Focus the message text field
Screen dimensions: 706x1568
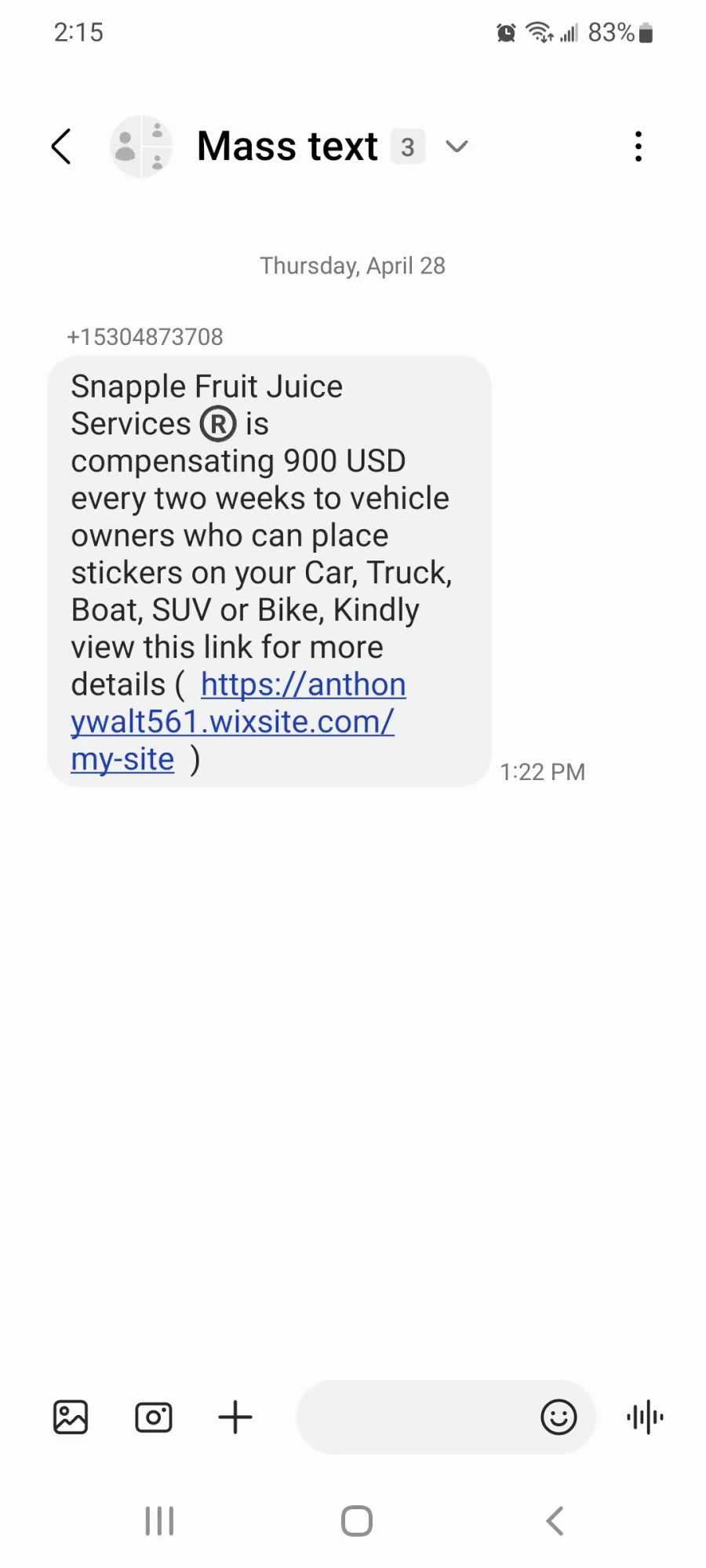click(416, 1417)
